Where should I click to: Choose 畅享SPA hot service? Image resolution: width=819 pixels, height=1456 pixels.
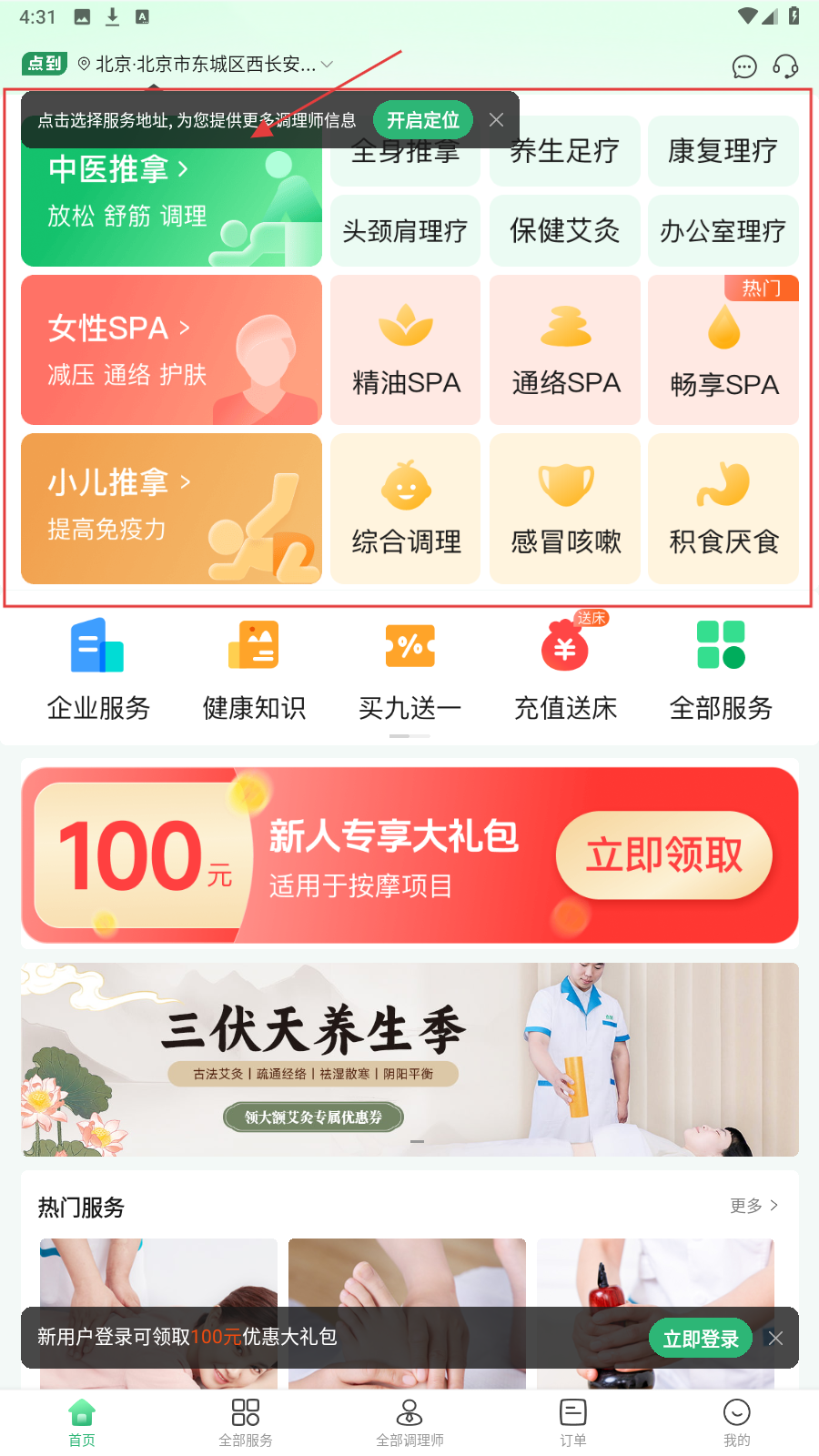point(723,350)
